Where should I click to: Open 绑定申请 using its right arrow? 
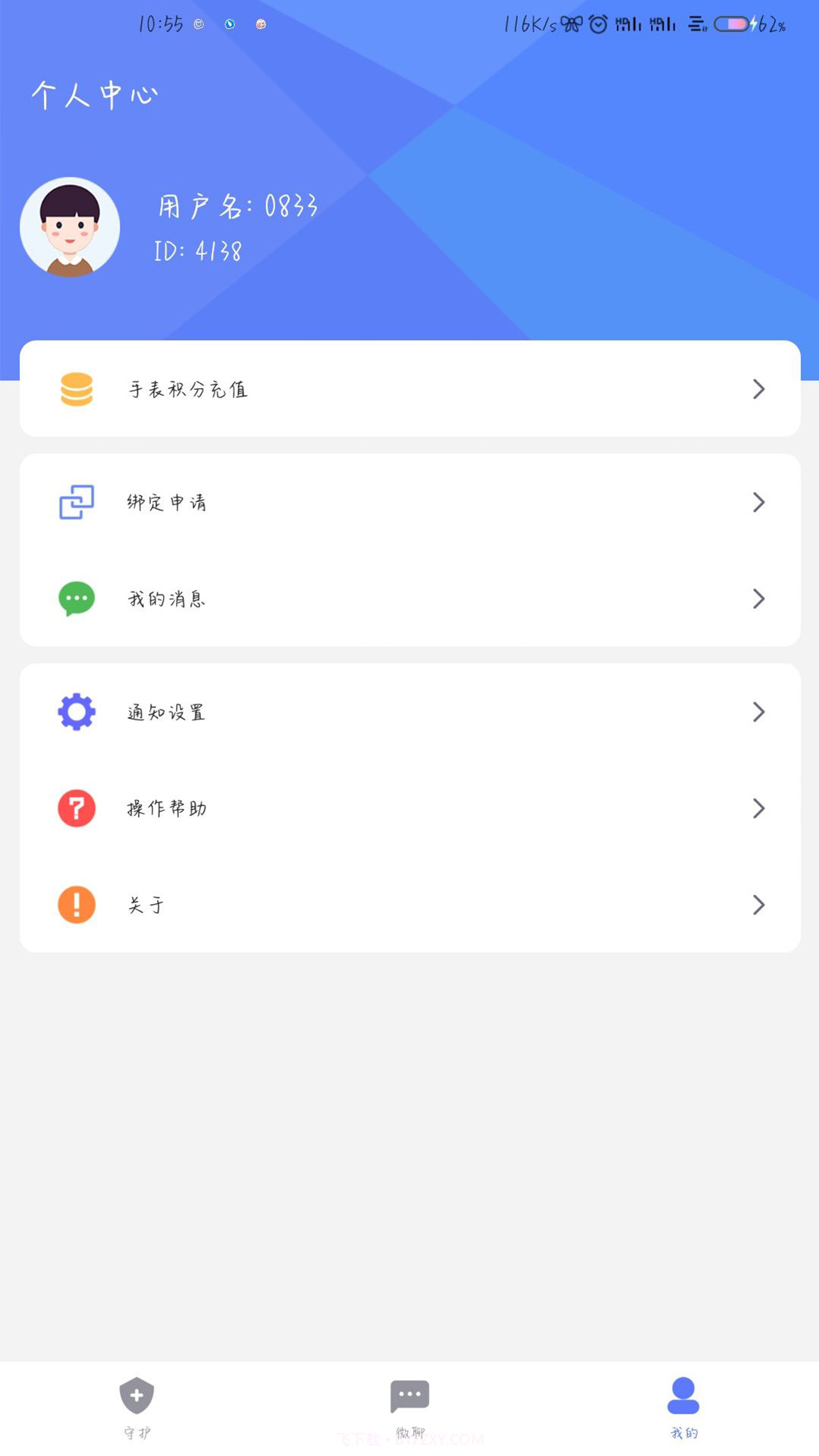758,501
